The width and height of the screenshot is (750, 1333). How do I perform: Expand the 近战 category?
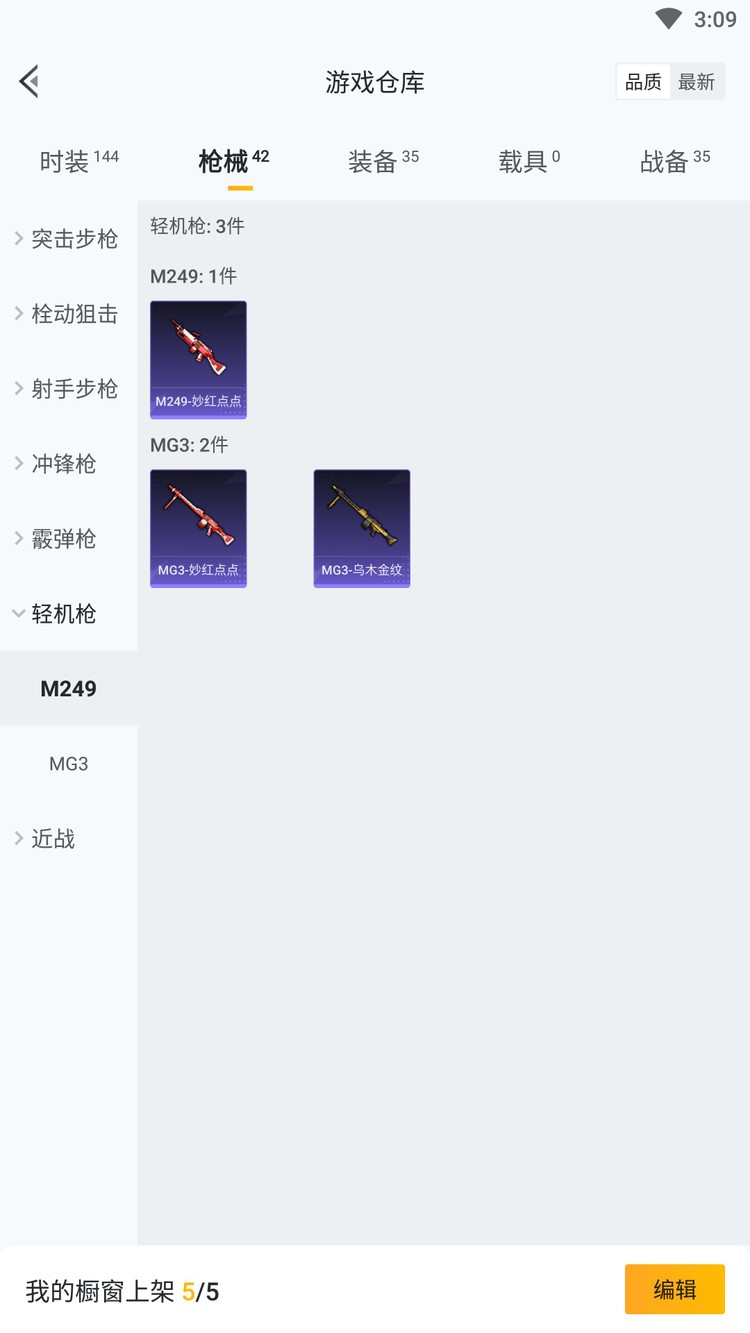[48, 839]
